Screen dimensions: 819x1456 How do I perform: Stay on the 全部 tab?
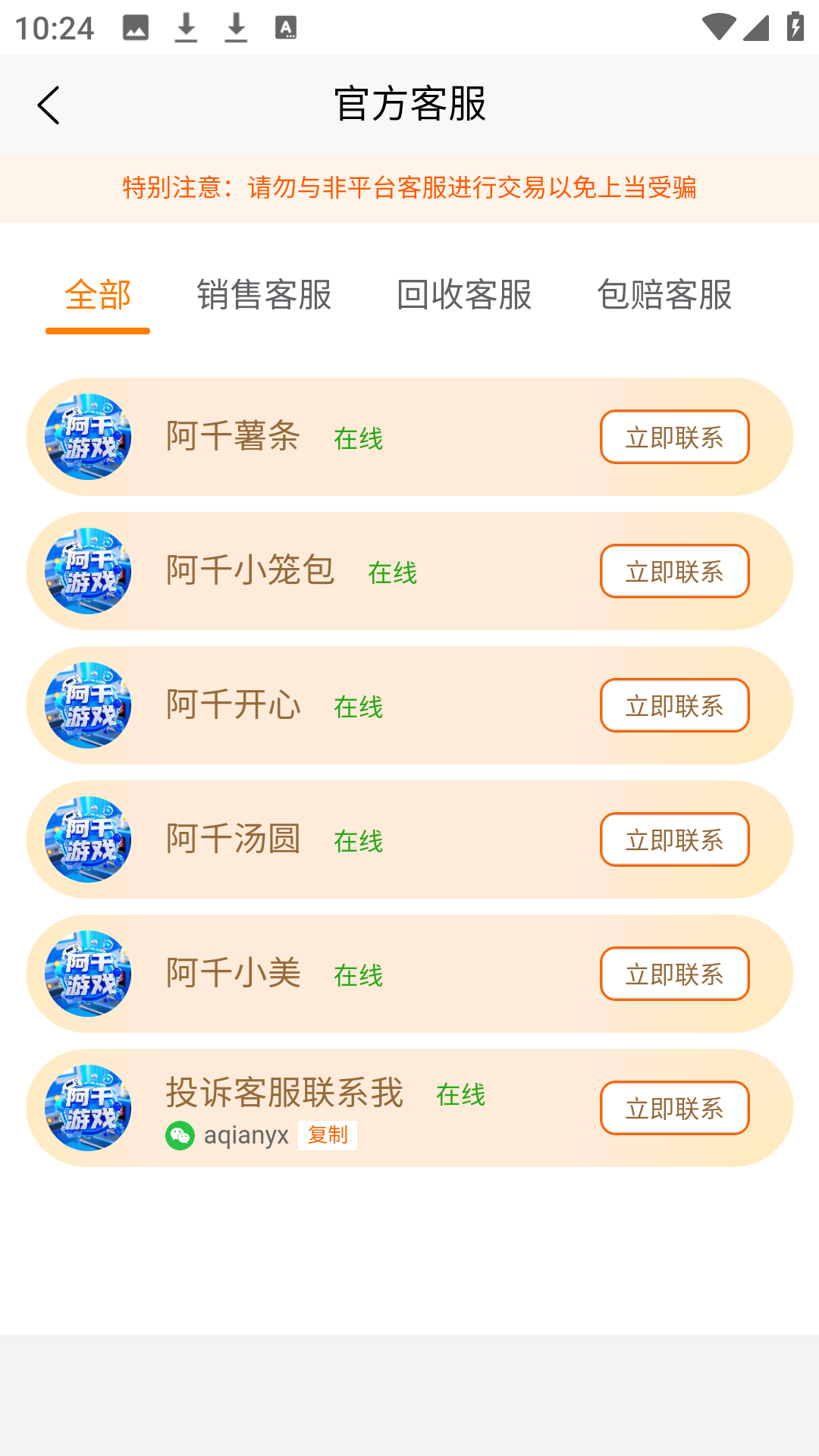(x=98, y=297)
